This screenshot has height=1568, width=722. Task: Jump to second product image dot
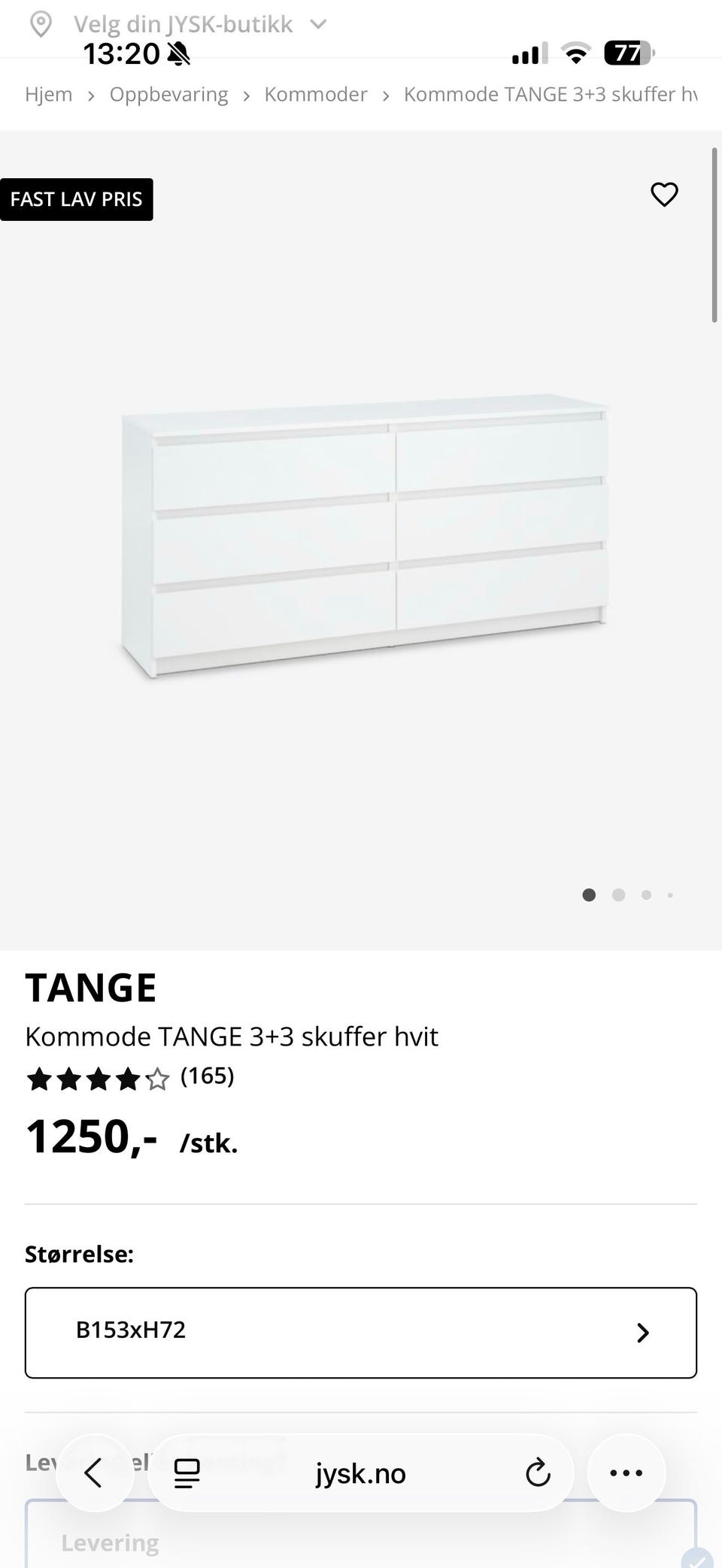[x=618, y=894]
